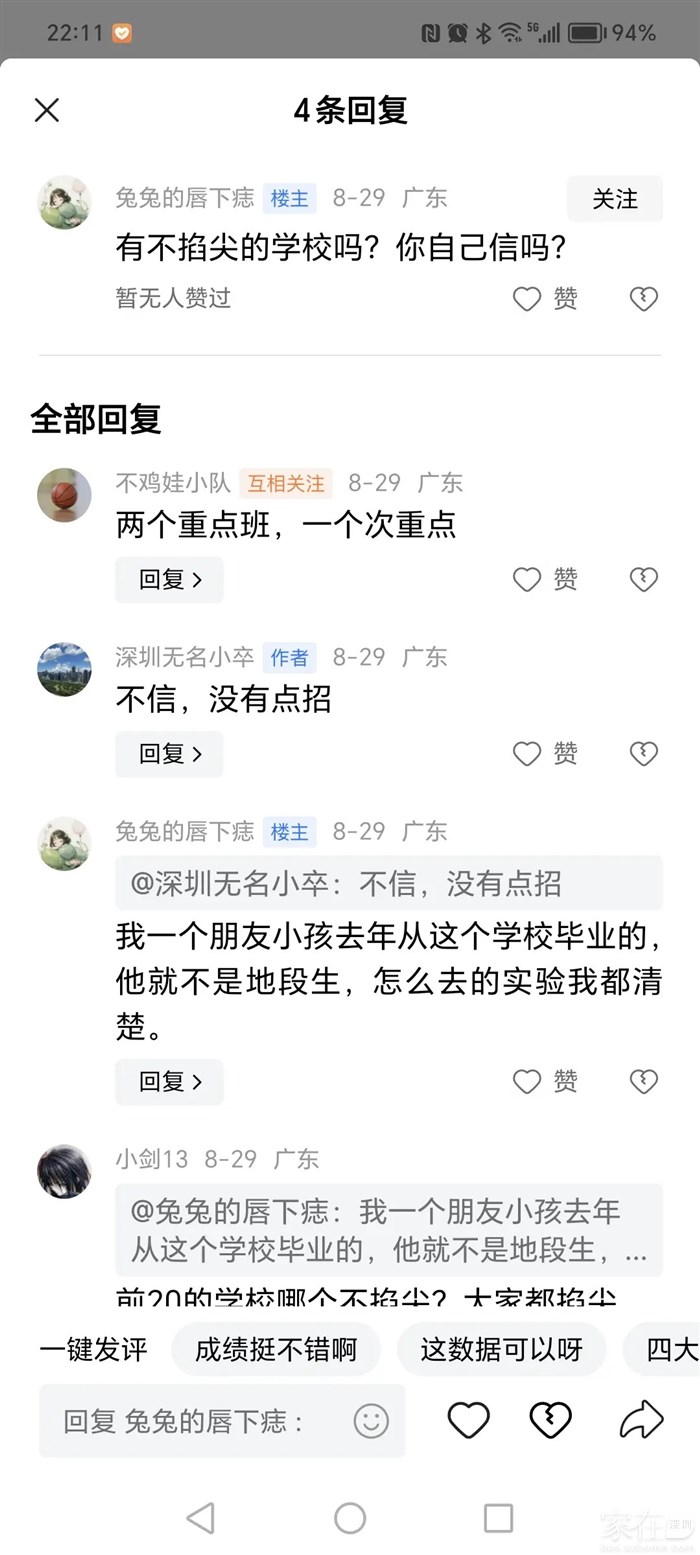Reply to 不鸡娃小队's comment
Image resolution: width=700 pixels, height=1555 pixels.
coord(169,580)
